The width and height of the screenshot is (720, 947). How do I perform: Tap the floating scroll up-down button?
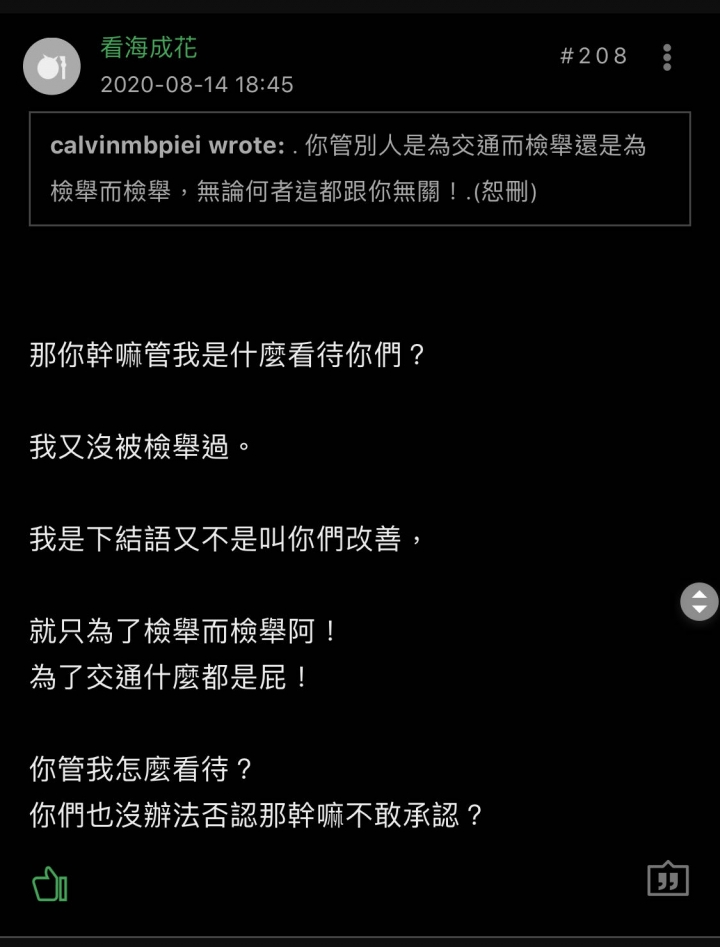(x=699, y=602)
